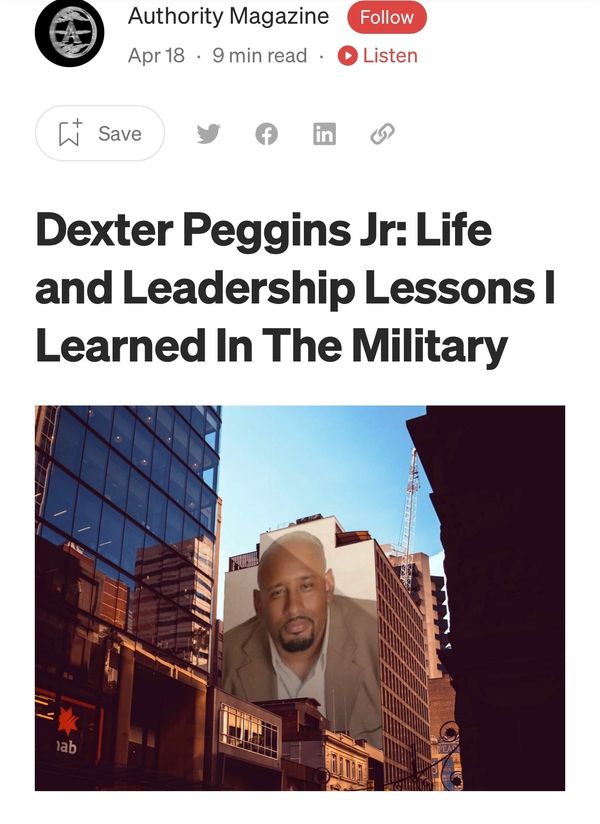
Task: Share the article on Twitter
Action: (x=208, y=134)
